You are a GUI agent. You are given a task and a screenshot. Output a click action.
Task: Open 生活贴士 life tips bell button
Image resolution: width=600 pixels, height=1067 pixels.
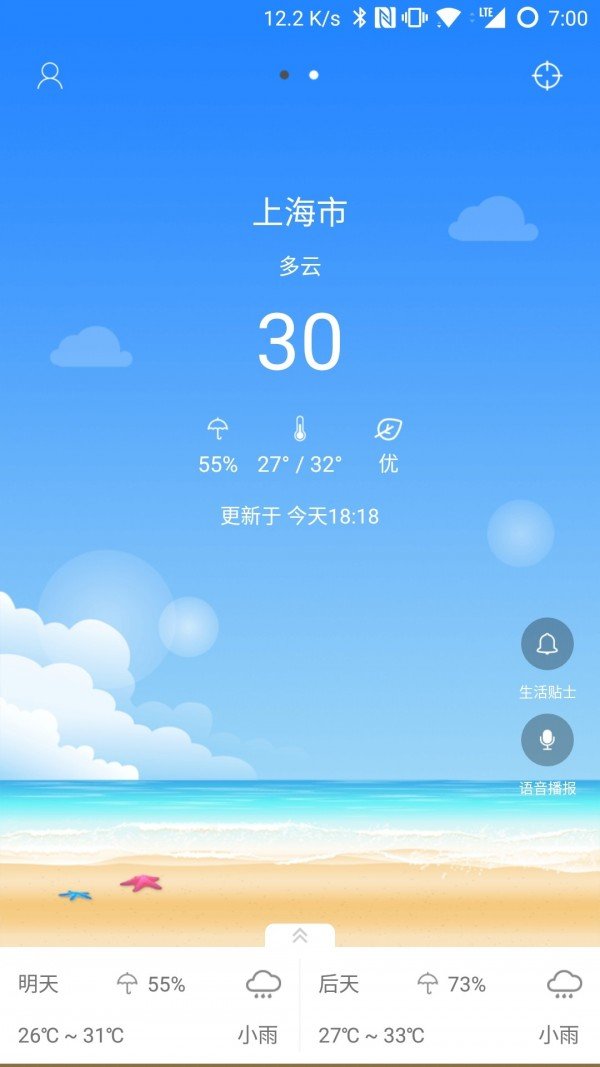coord(547,645)
